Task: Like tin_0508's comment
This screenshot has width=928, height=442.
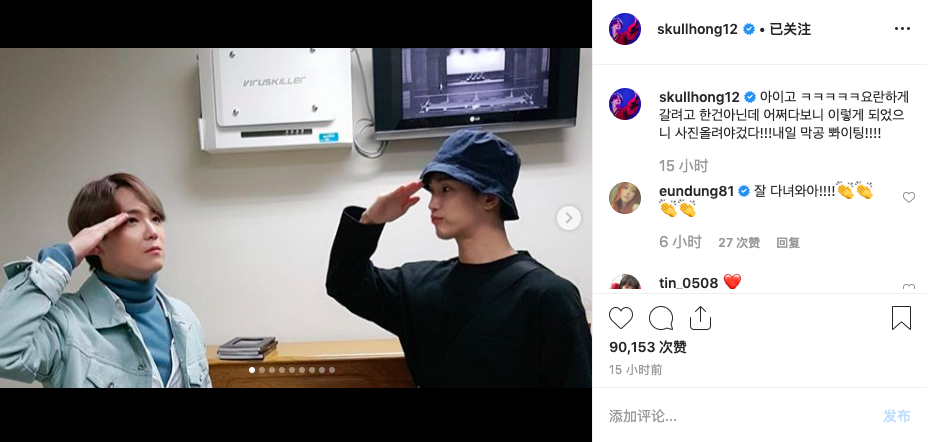Action: pos(908,288)
